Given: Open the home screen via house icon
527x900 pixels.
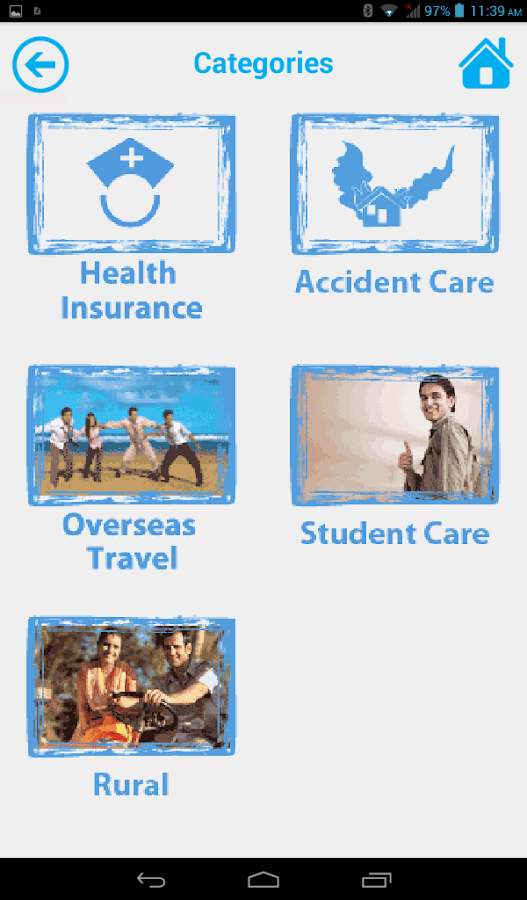Looking at the screenshot, I should tap(486, 63).
